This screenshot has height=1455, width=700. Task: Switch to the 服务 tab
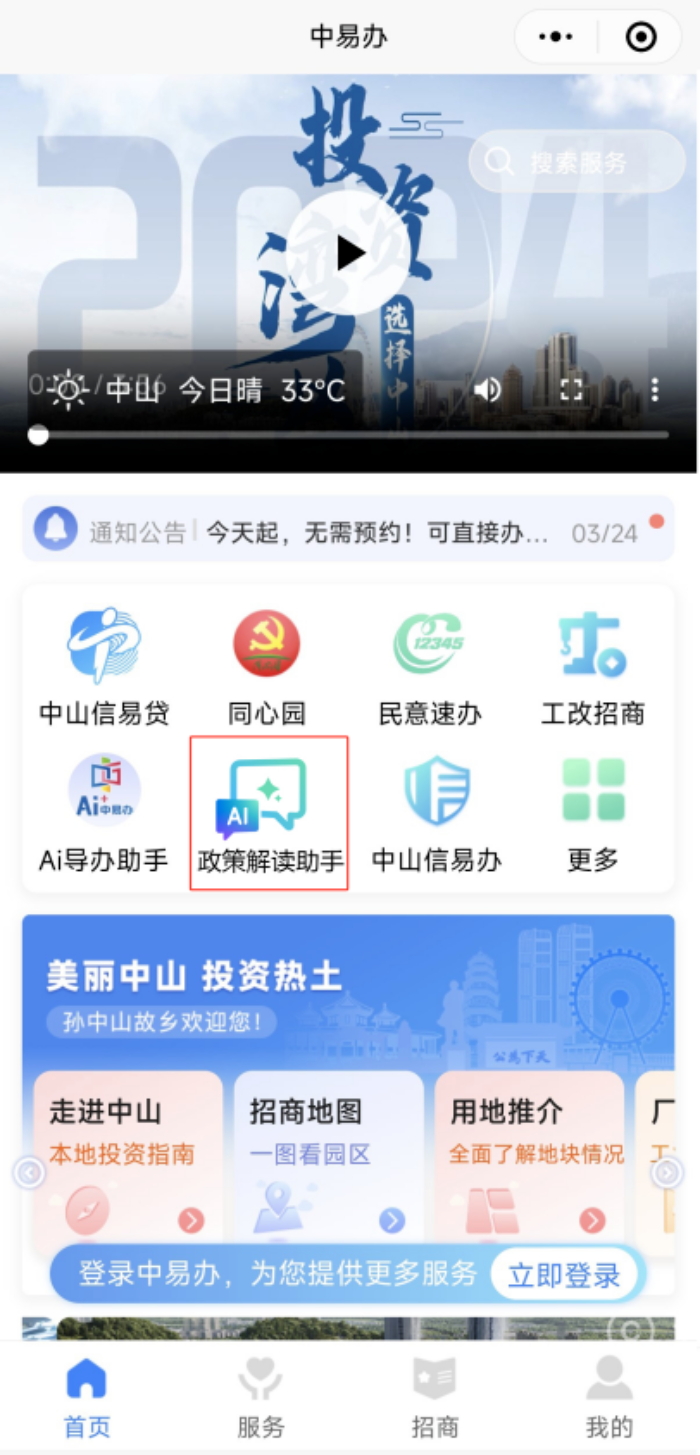click(261, 1397)
